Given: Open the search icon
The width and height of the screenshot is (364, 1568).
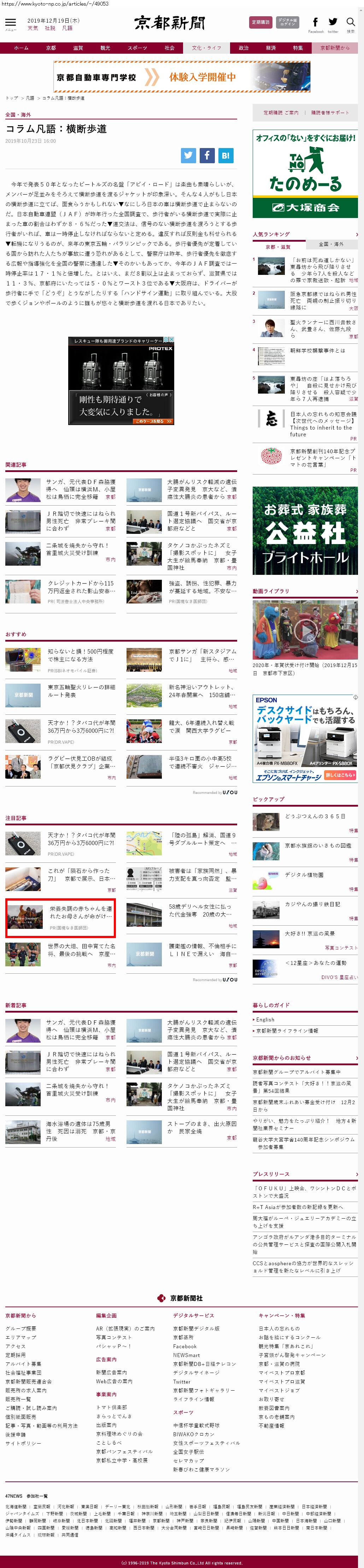Looking at the screenshot, I should [351, 23].
